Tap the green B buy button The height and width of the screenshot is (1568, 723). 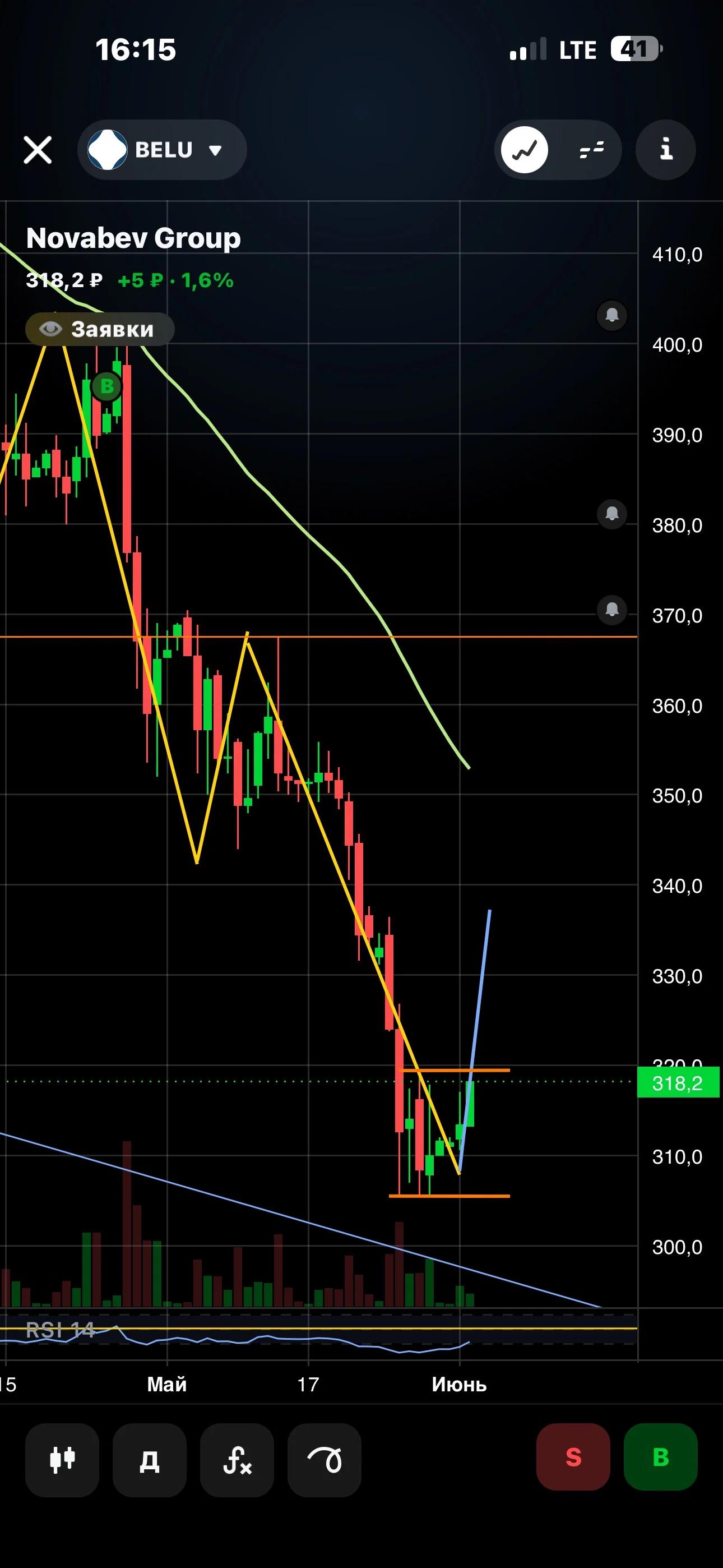pyautogui.click(x=661, y=1456)
